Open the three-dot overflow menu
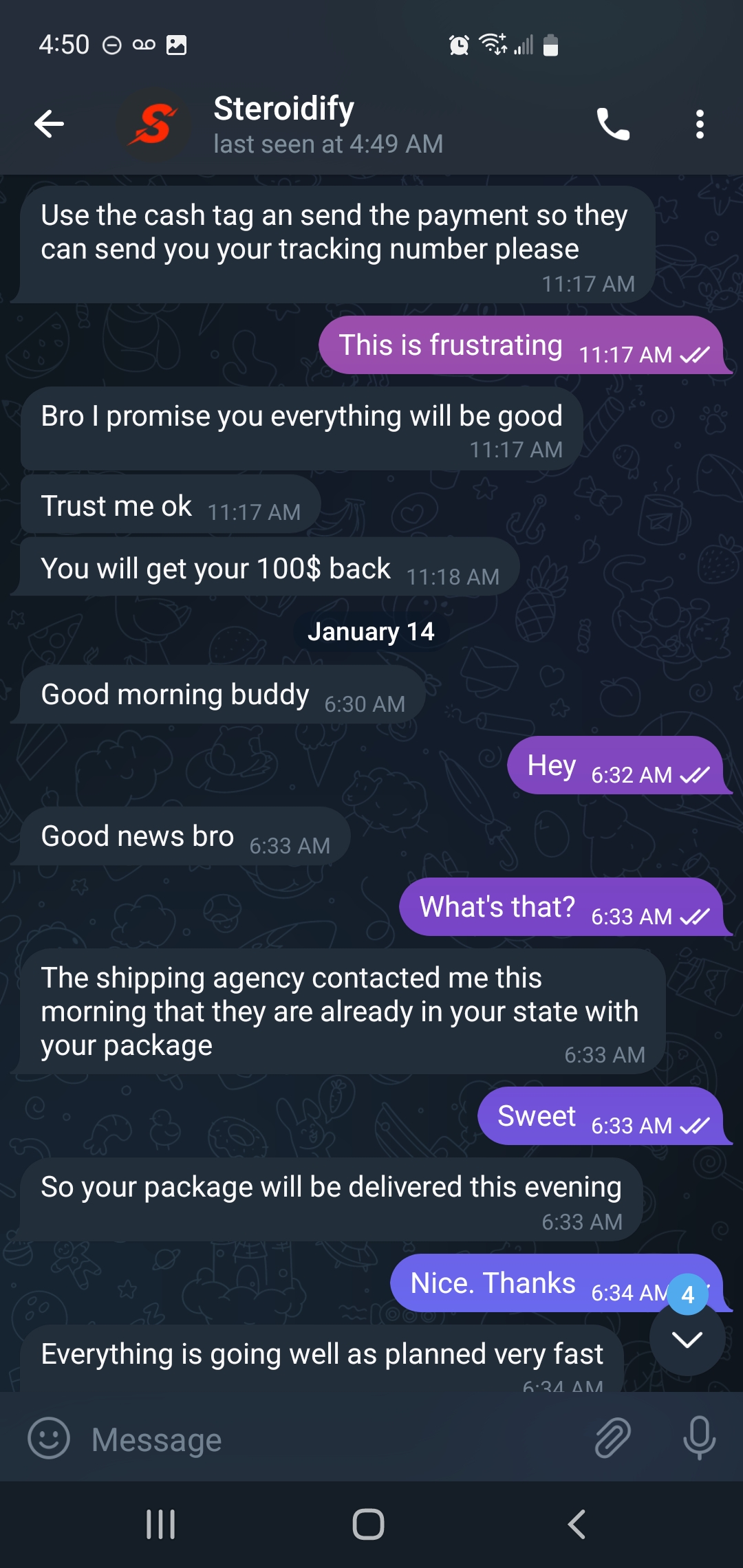The image size is (743, 1568). (x=700, y=124)
